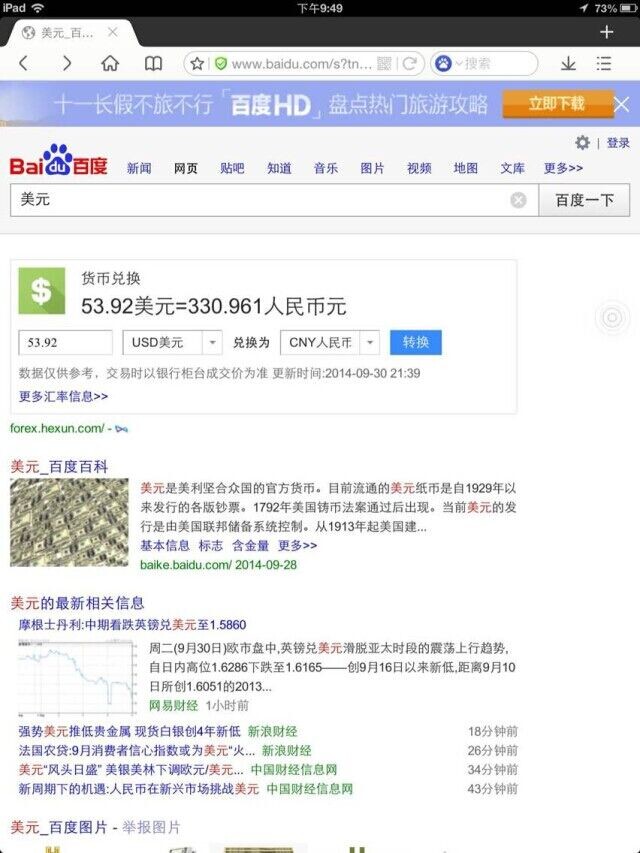The image size is (640, 853).
Task: Open the 美元_百度百科 result
Action: point(59,466)
